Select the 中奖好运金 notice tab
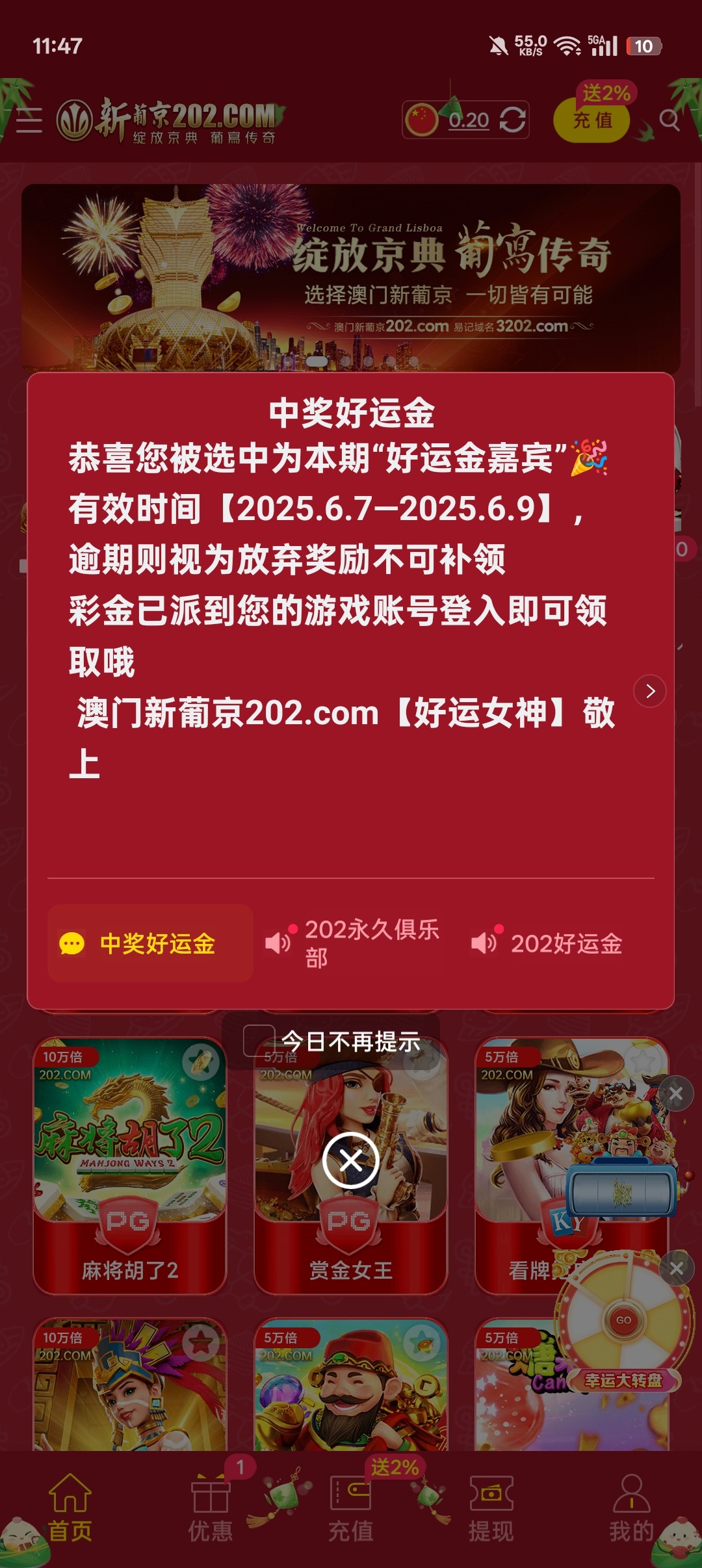Image resolution: width=702 pixels, height=1568 pixels. 150,943
